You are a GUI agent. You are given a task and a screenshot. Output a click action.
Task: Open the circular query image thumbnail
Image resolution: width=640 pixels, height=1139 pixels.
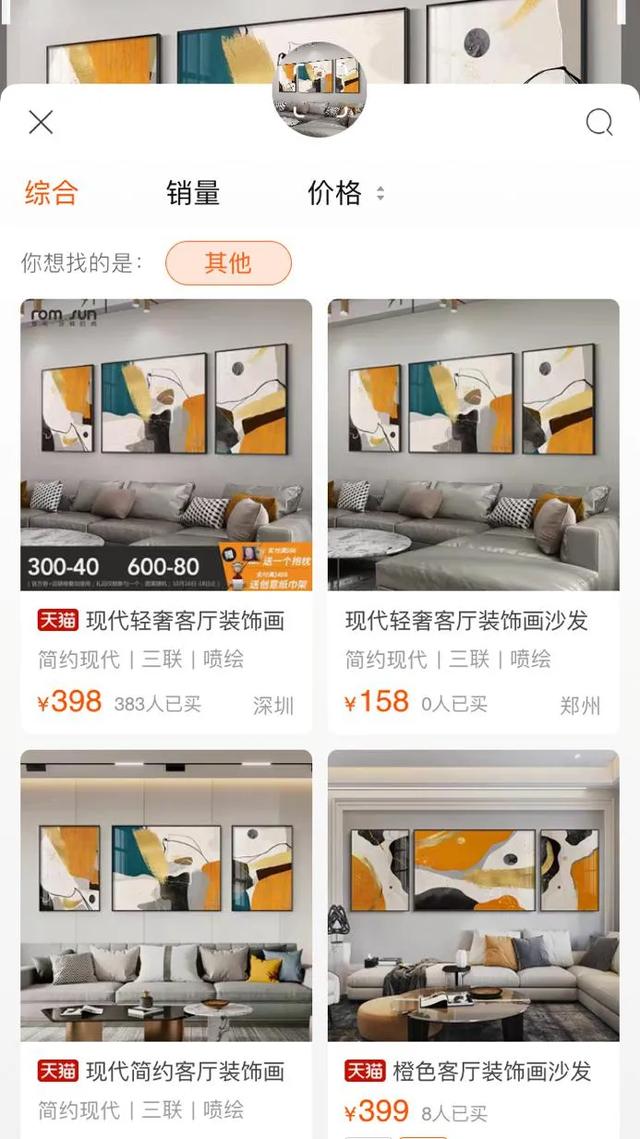click(320, 89)
